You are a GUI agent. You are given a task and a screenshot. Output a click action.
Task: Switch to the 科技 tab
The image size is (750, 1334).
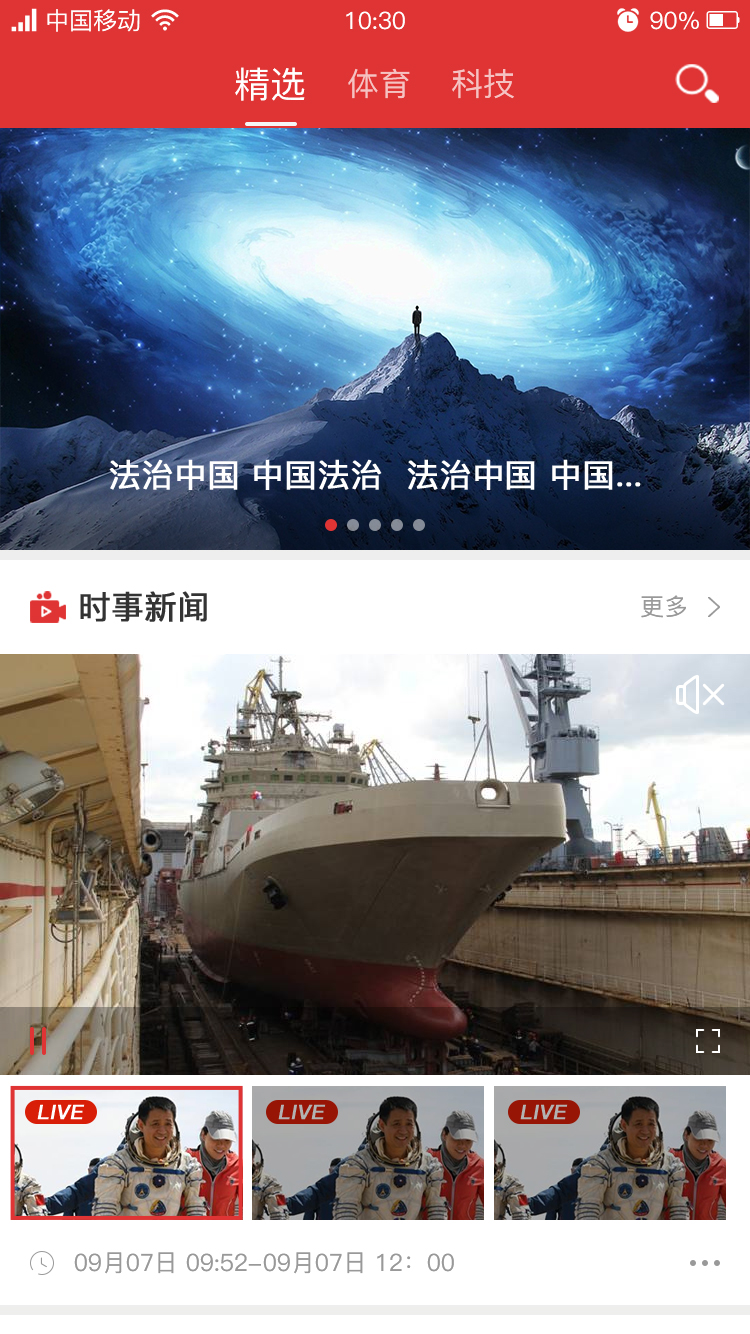(x=482, y=84)
